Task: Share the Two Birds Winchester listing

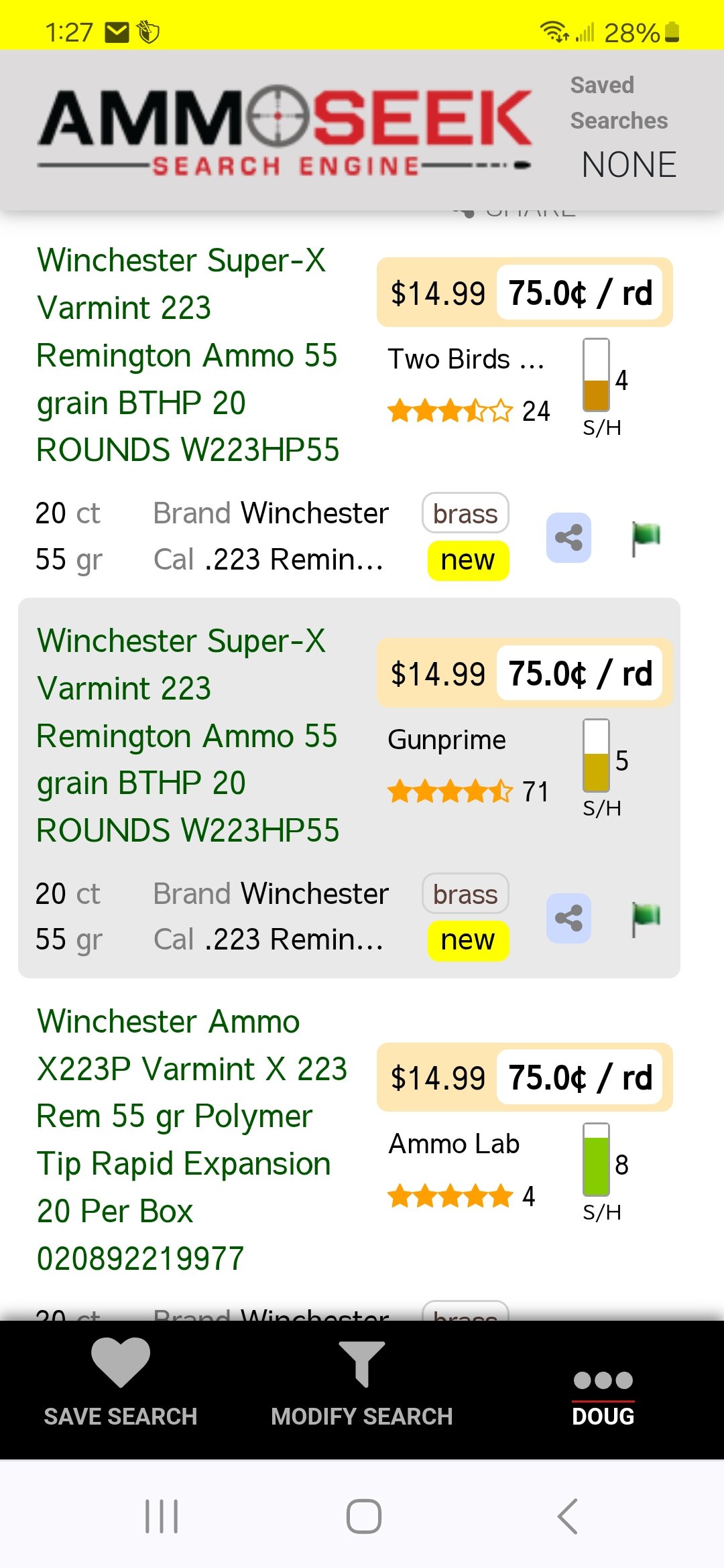Action: 568,537
